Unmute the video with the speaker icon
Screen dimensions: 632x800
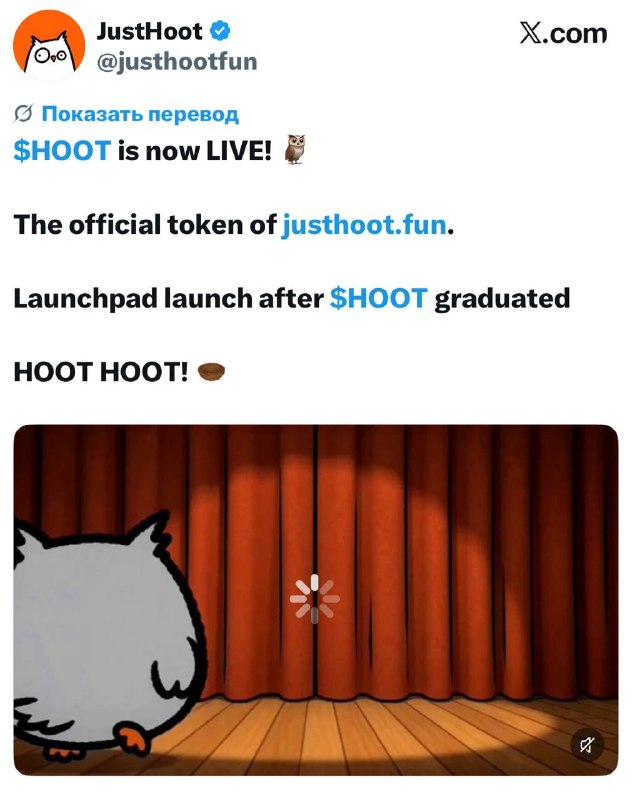587,745
